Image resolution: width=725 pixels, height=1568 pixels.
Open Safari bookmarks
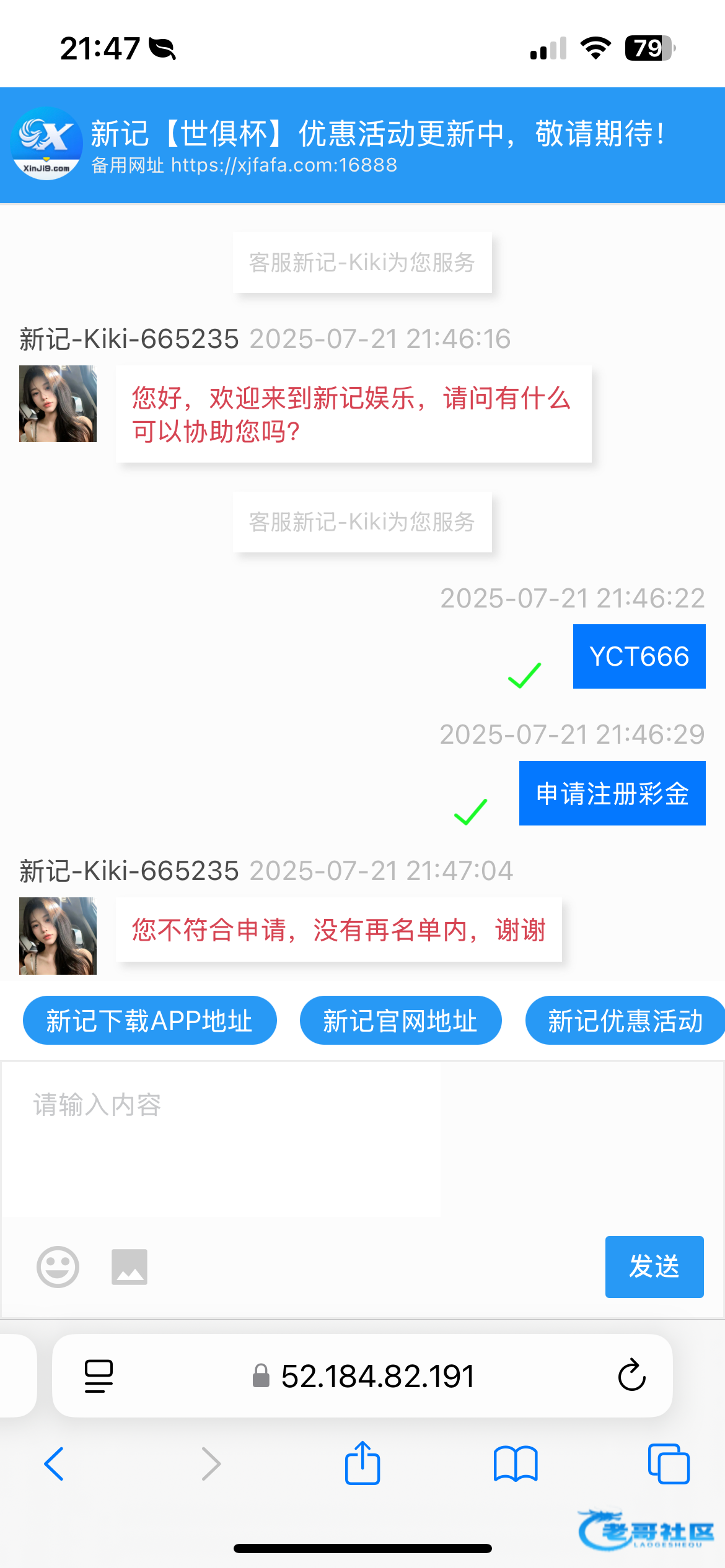tap(516, 1464)
